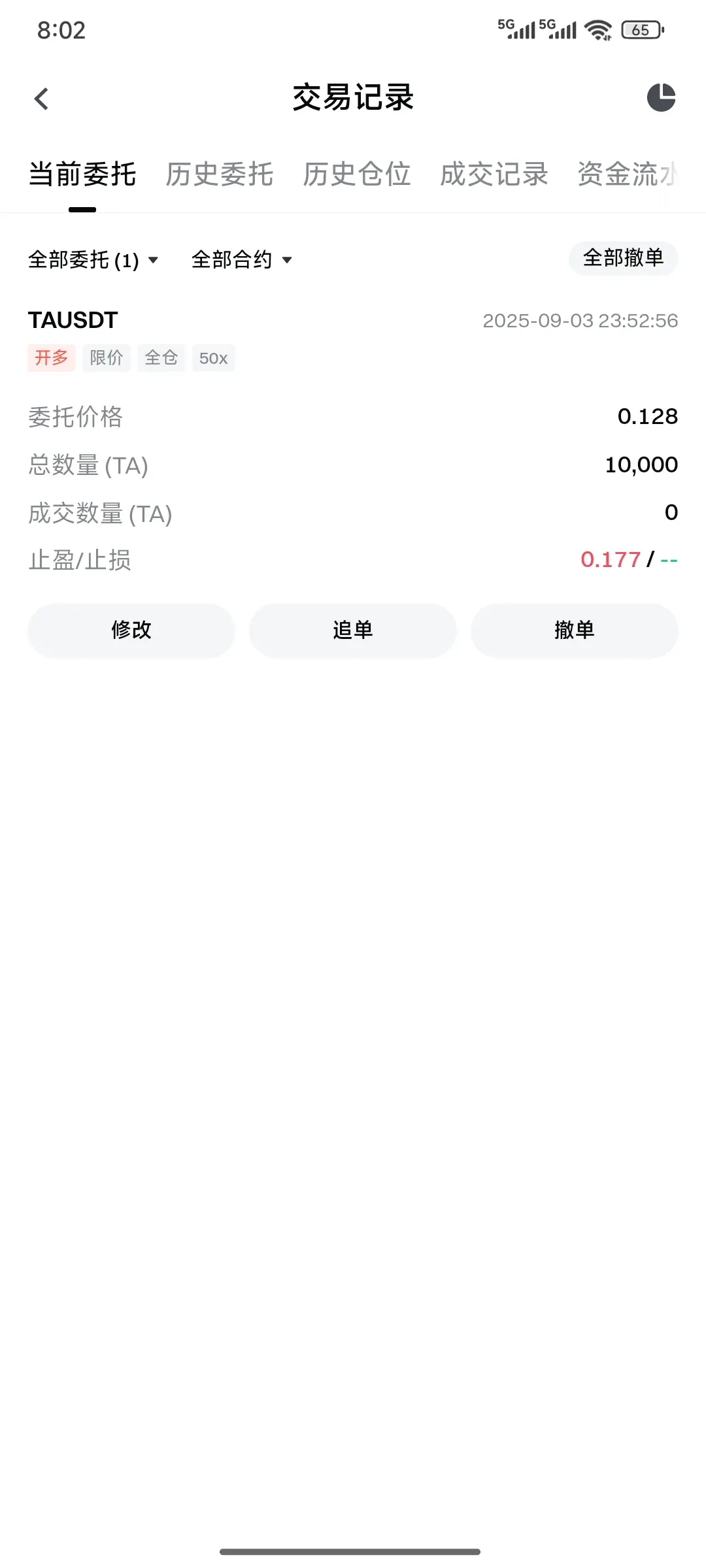Switch to the 历史委托 tab
706x1568 pixels.
coord(219,174)
